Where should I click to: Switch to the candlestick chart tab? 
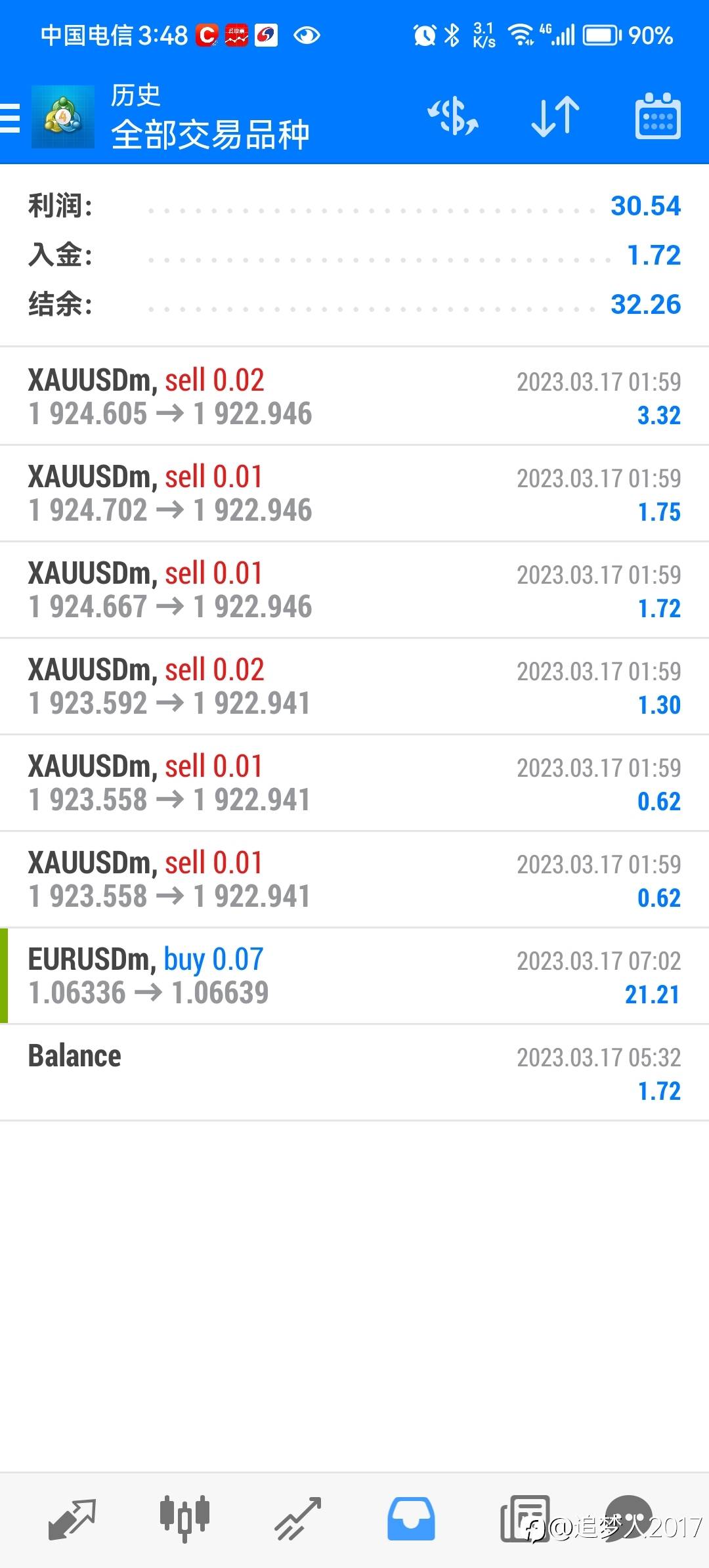(x=184, y=1519)
